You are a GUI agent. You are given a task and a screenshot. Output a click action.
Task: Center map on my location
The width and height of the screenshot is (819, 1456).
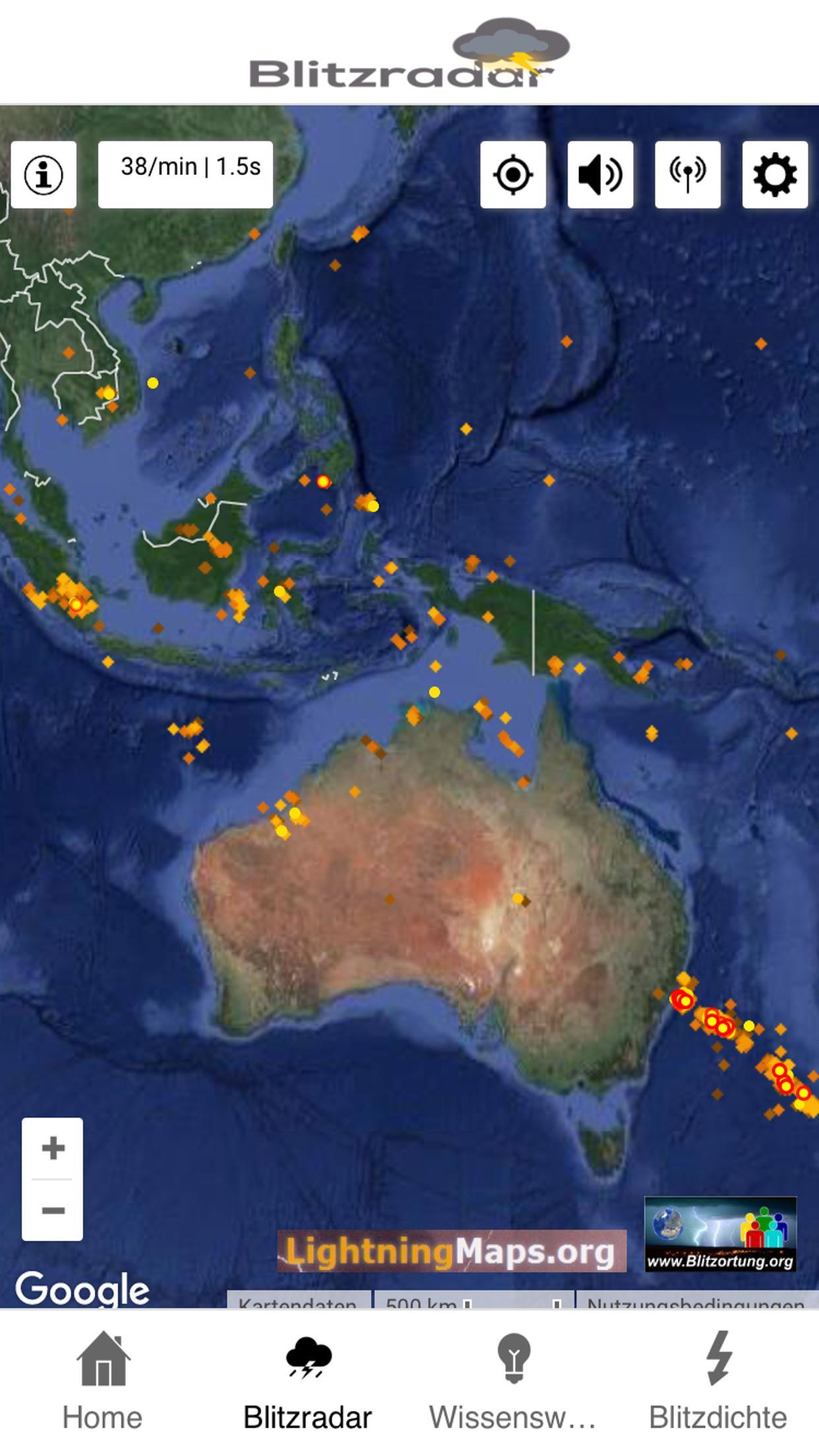[512, 175]
